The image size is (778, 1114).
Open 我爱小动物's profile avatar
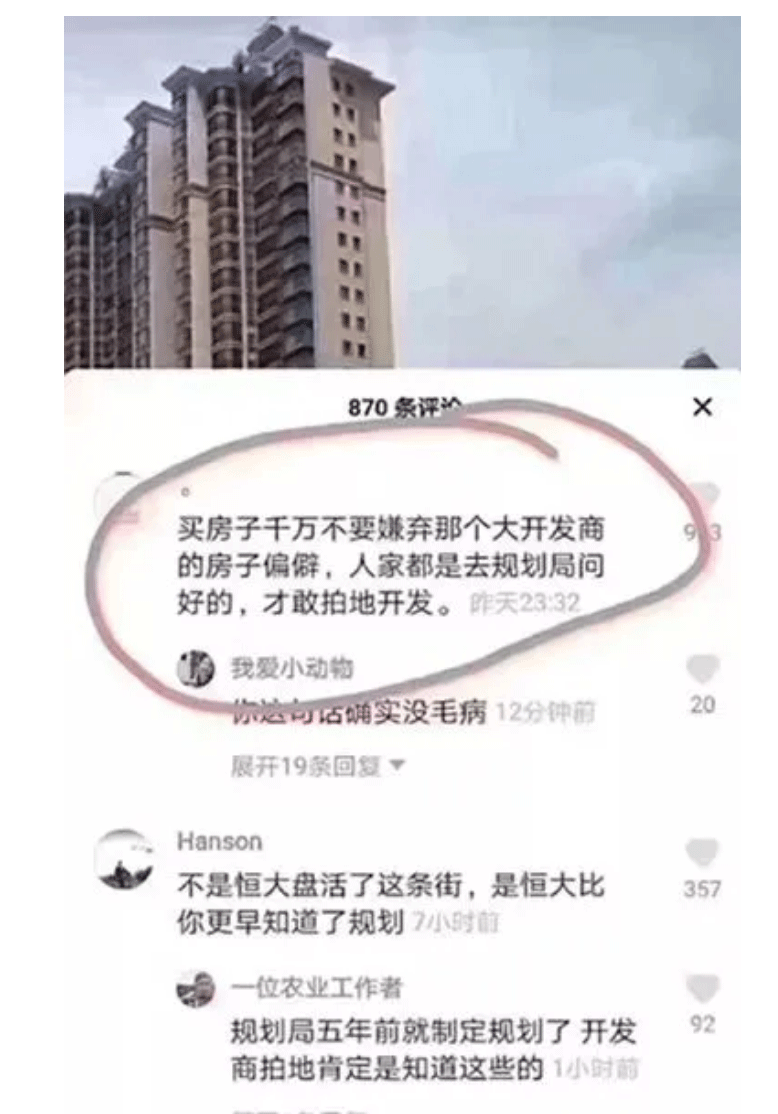tap(196, 667)
